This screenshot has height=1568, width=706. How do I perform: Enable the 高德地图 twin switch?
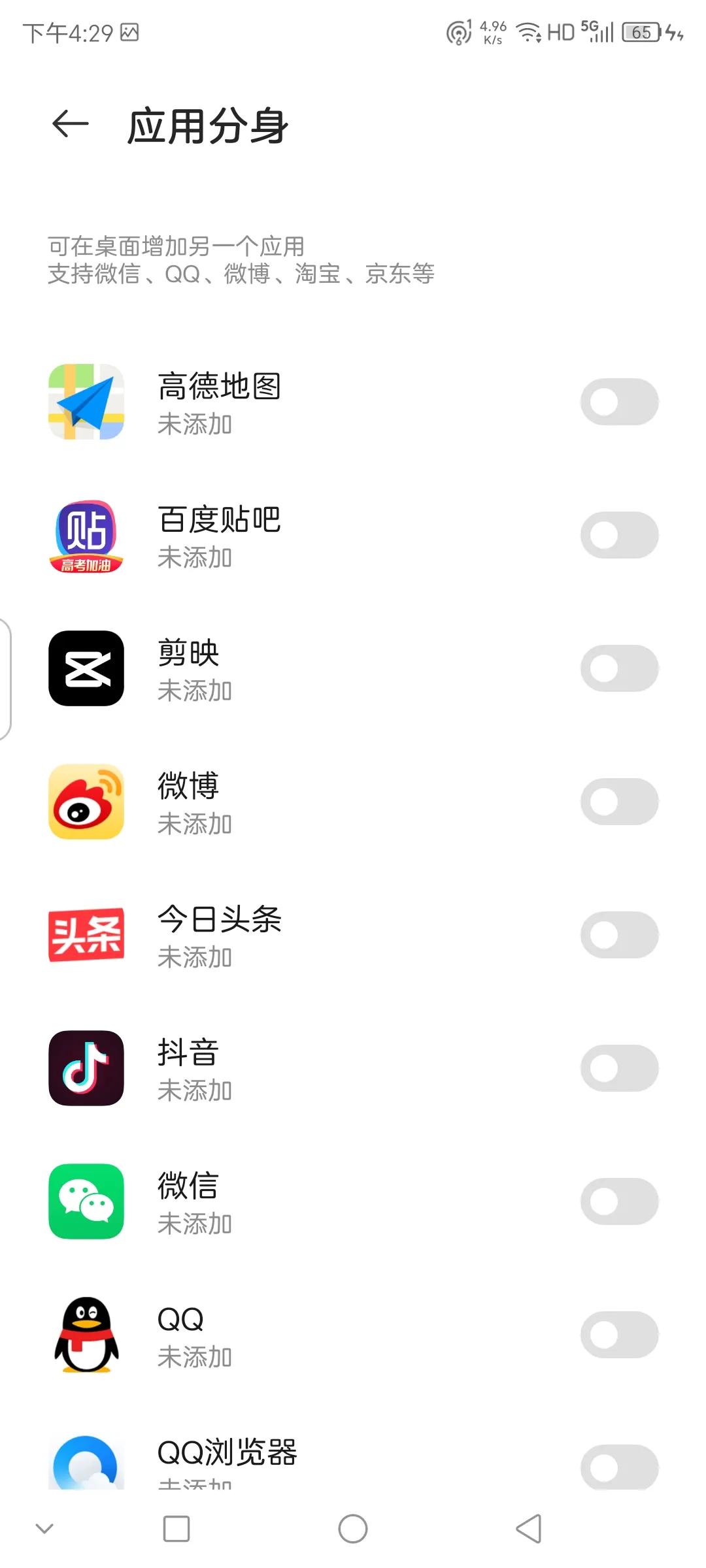point(620,402)
